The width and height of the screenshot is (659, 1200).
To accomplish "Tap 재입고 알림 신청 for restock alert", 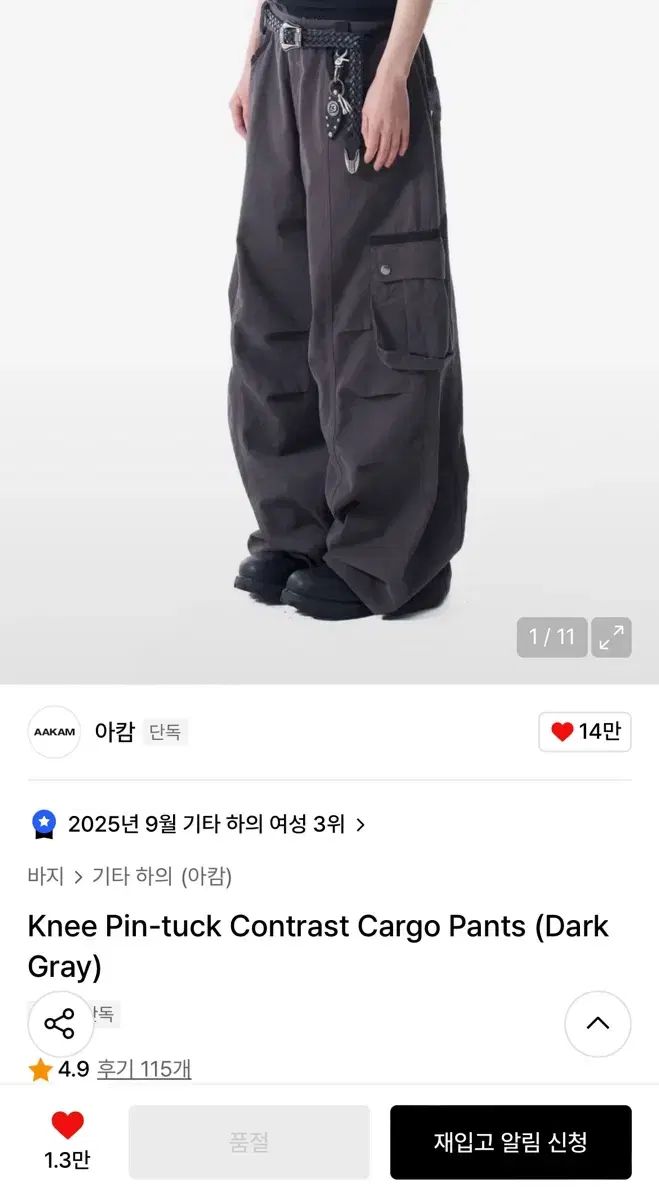I will point(510,1142).
